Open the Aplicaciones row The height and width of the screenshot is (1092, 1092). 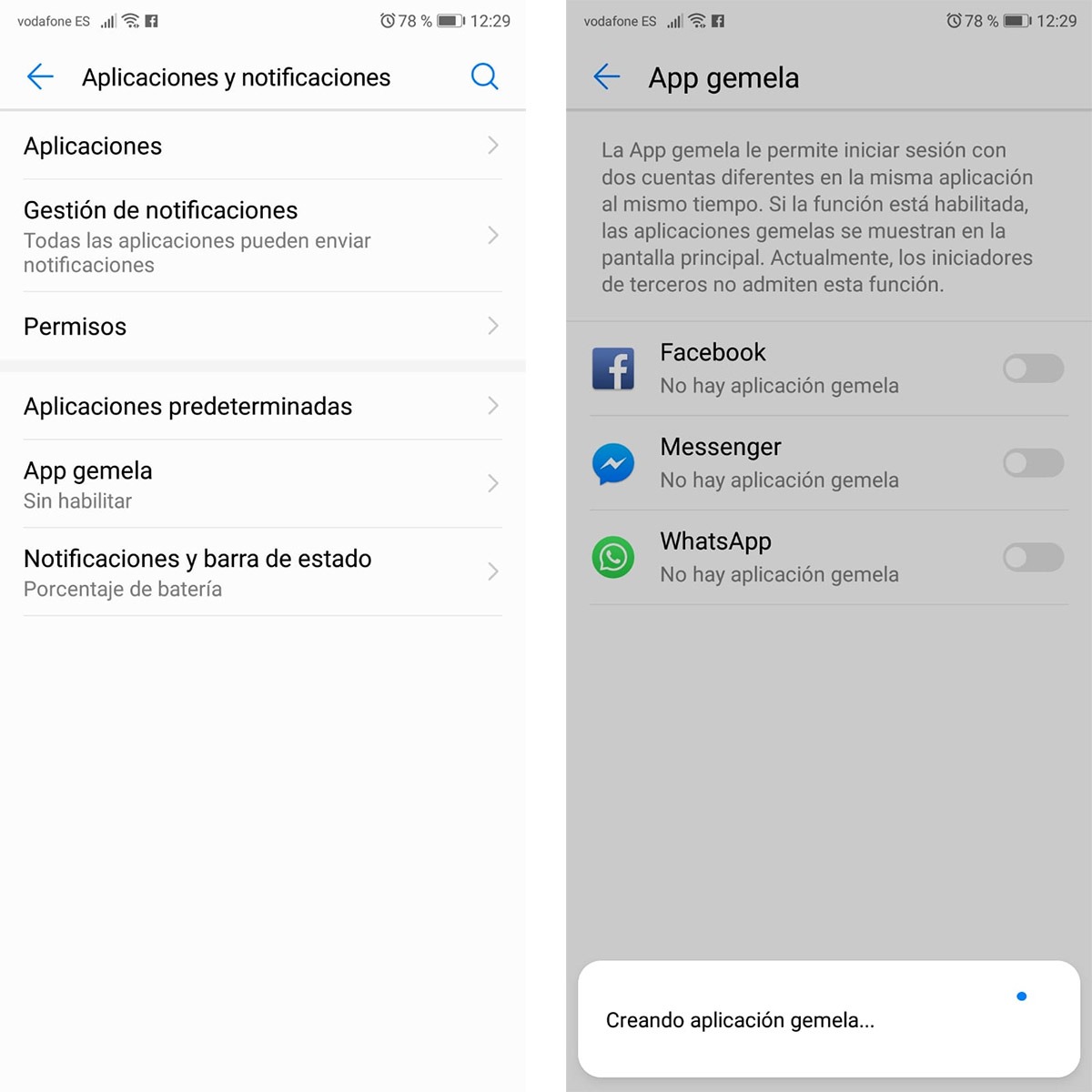pos(262,146)
